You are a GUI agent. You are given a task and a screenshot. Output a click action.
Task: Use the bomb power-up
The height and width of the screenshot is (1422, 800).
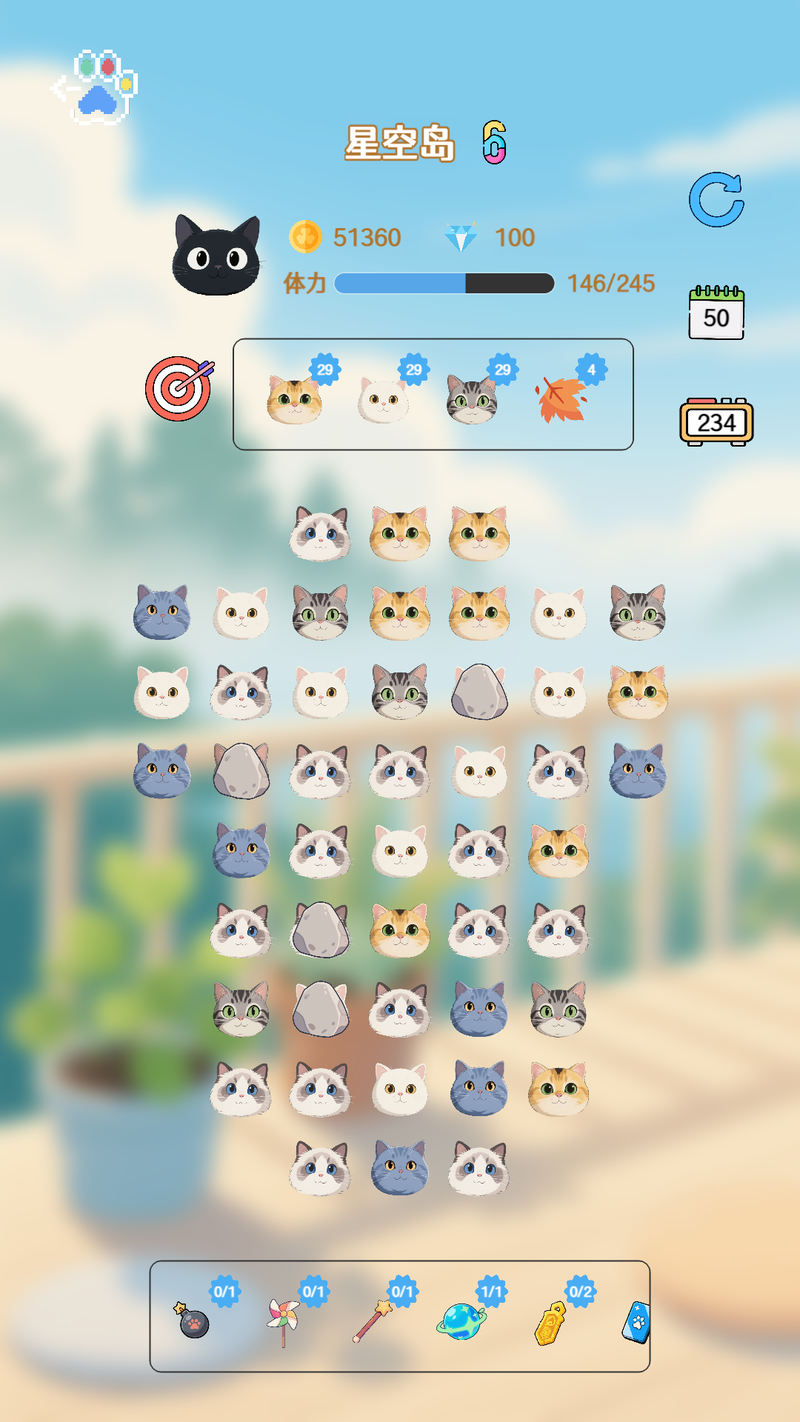[x=194, y=1320]
